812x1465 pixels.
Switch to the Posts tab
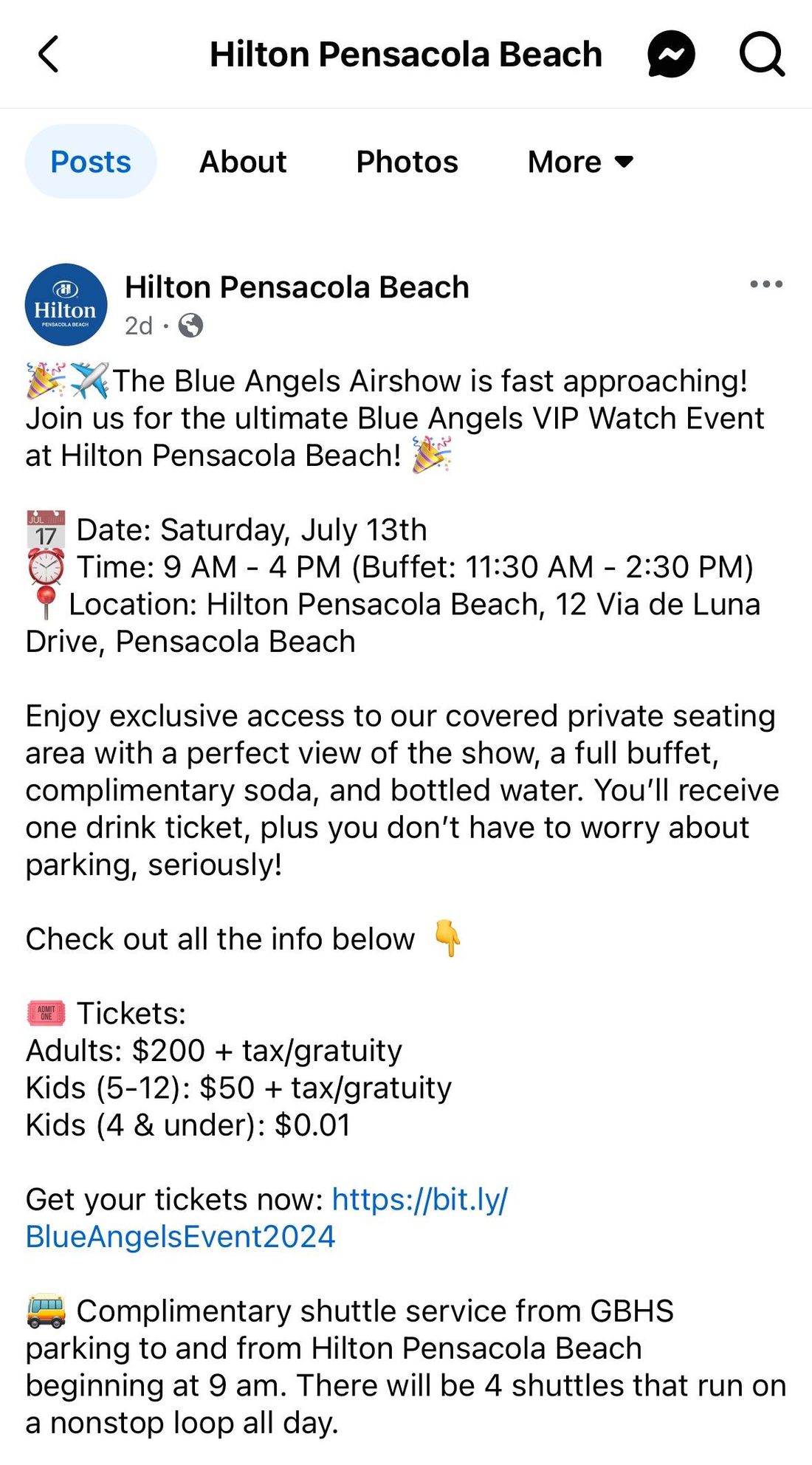[x=91, y=162]
